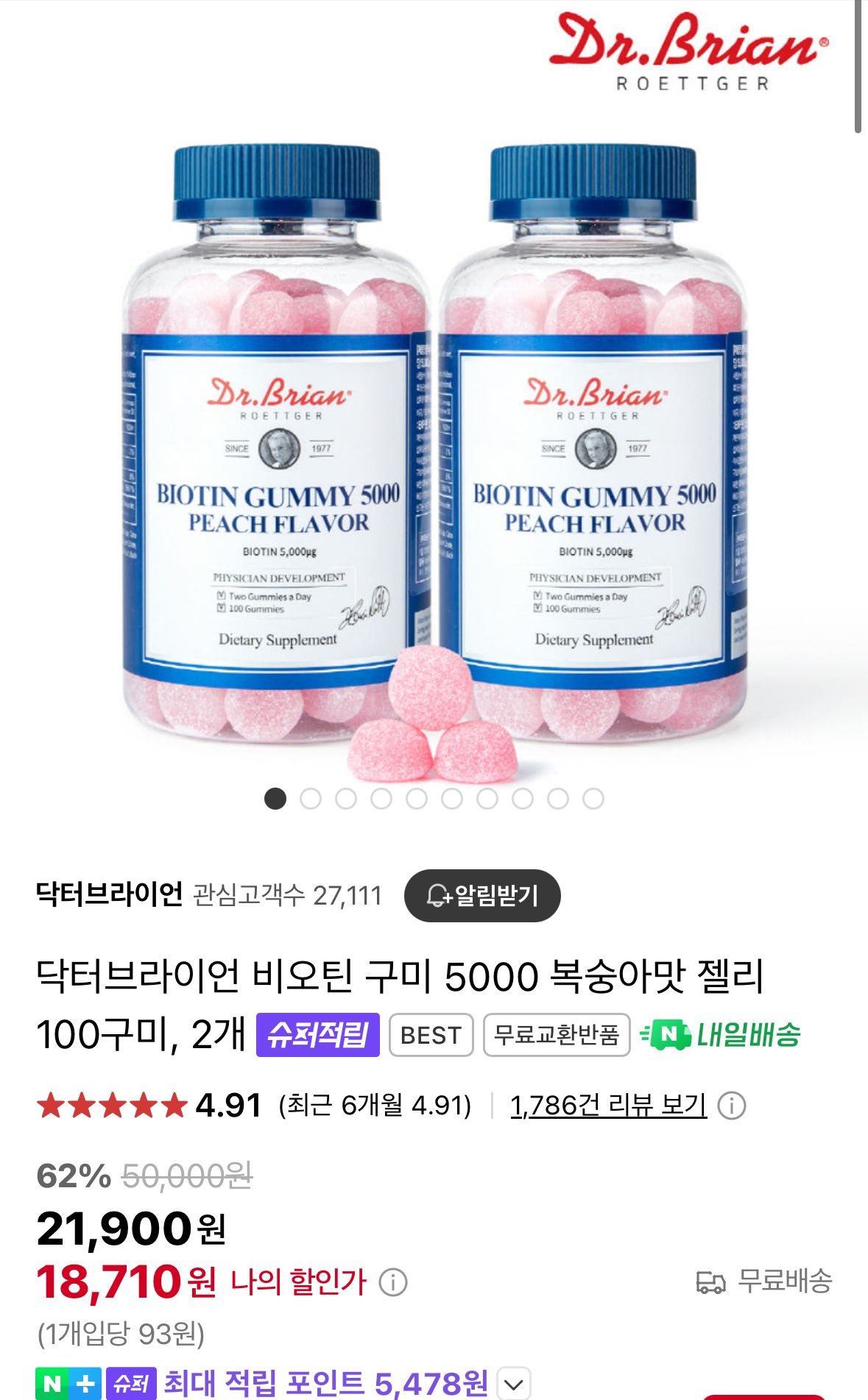Open the biotin gummy product image
The height and width of the screenshot is (1400, 868).
434,456
